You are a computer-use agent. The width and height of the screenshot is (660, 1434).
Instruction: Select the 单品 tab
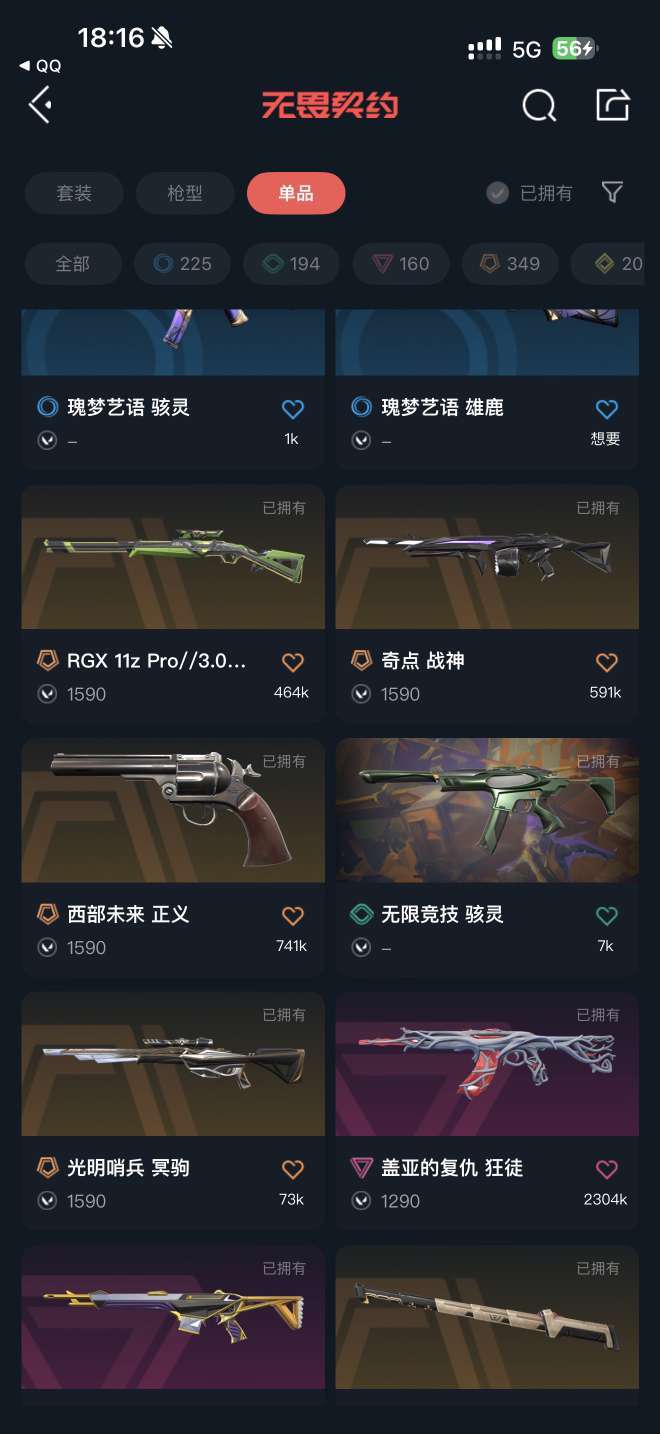pyautogui.click(x=296, y=193)
